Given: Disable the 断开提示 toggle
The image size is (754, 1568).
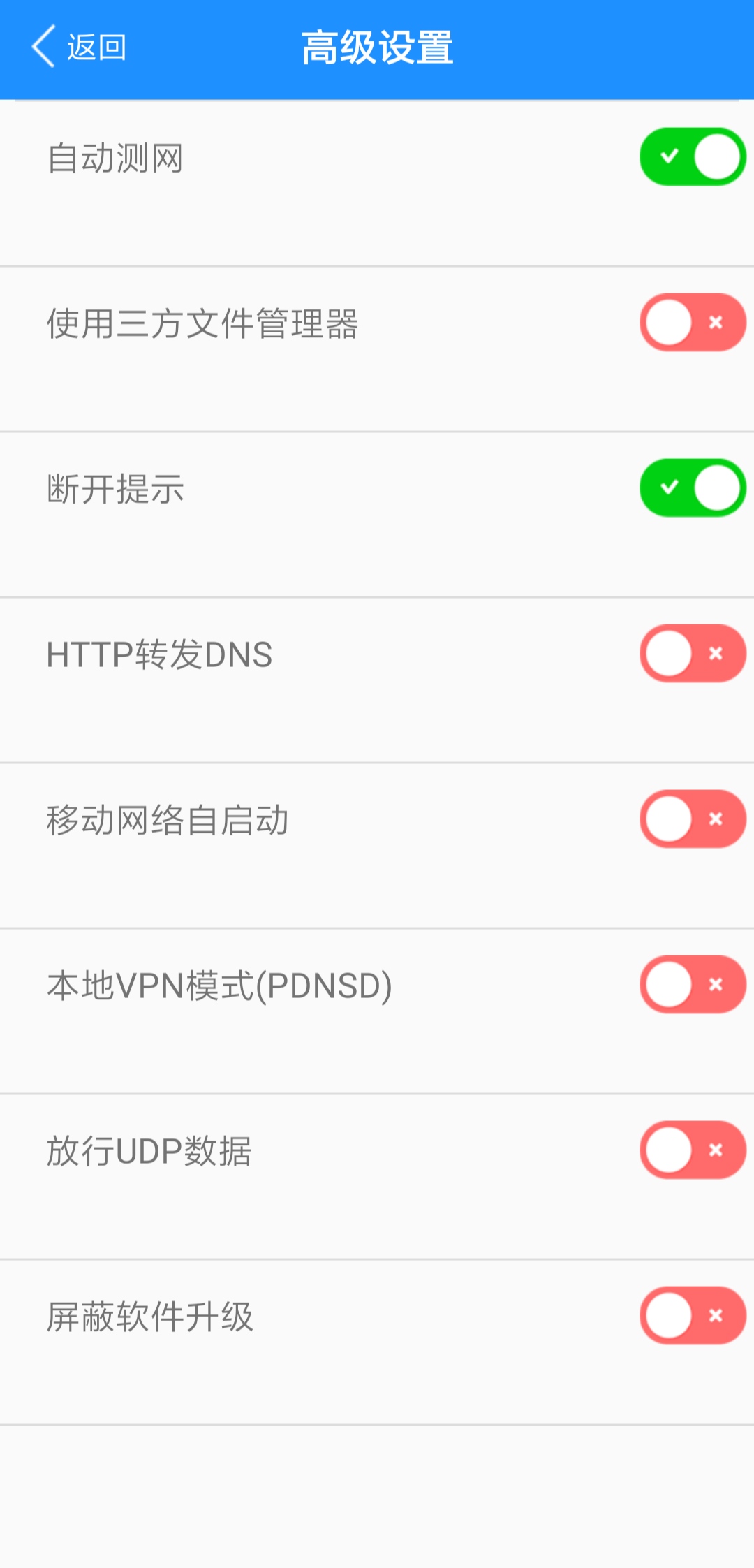Looking at the screenshot, I should tap(692, 488).
